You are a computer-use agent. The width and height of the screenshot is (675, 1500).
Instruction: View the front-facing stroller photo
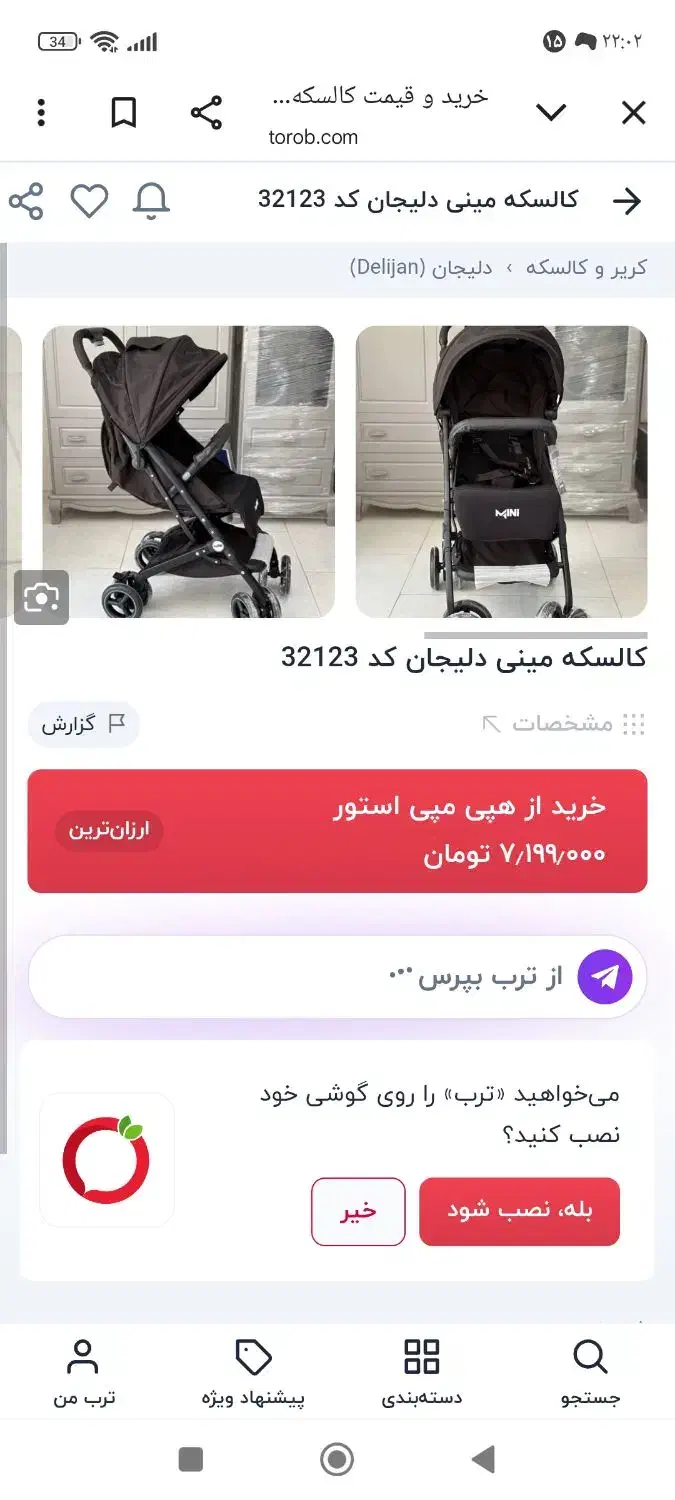[501, 471]
